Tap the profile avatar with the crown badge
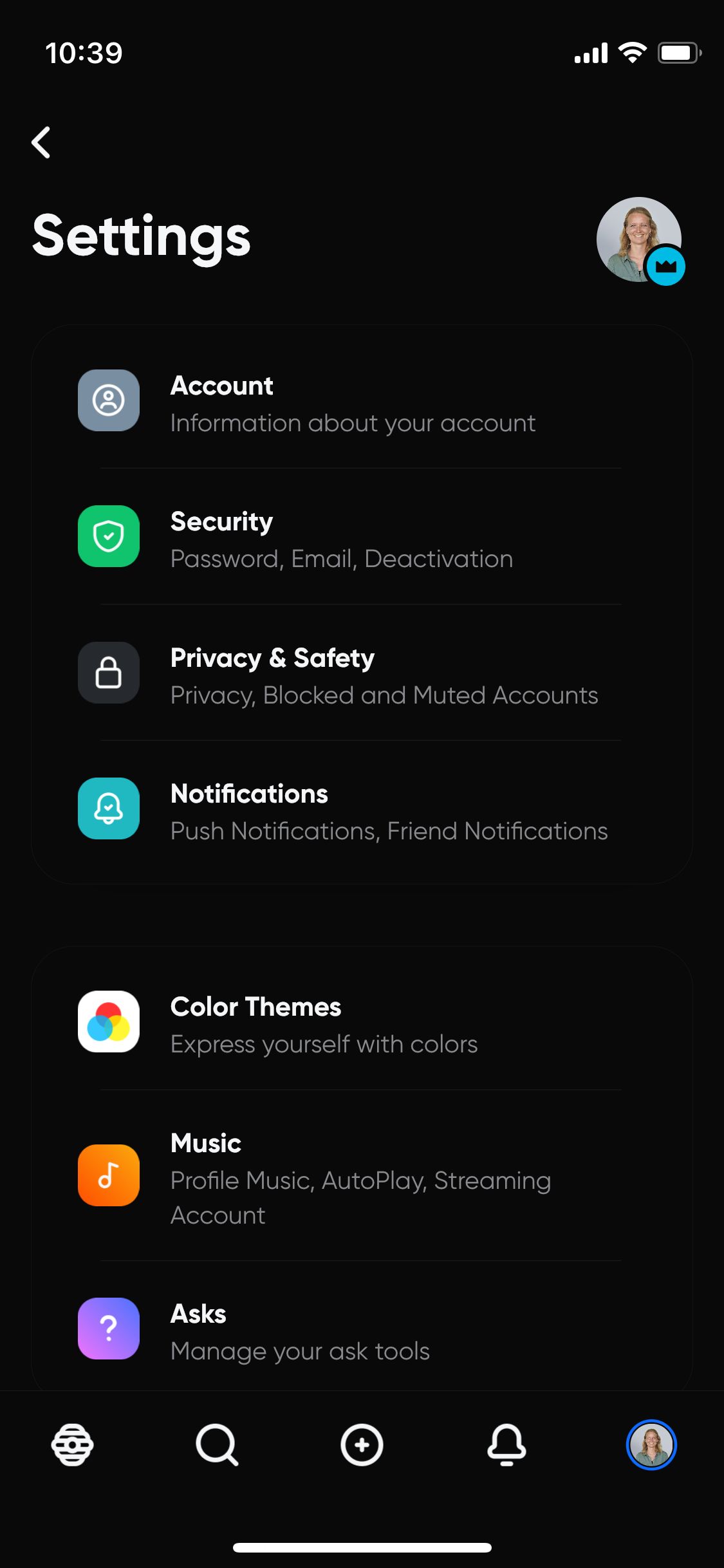This screenshot has height=1568, width=724. tap(640, 240)
